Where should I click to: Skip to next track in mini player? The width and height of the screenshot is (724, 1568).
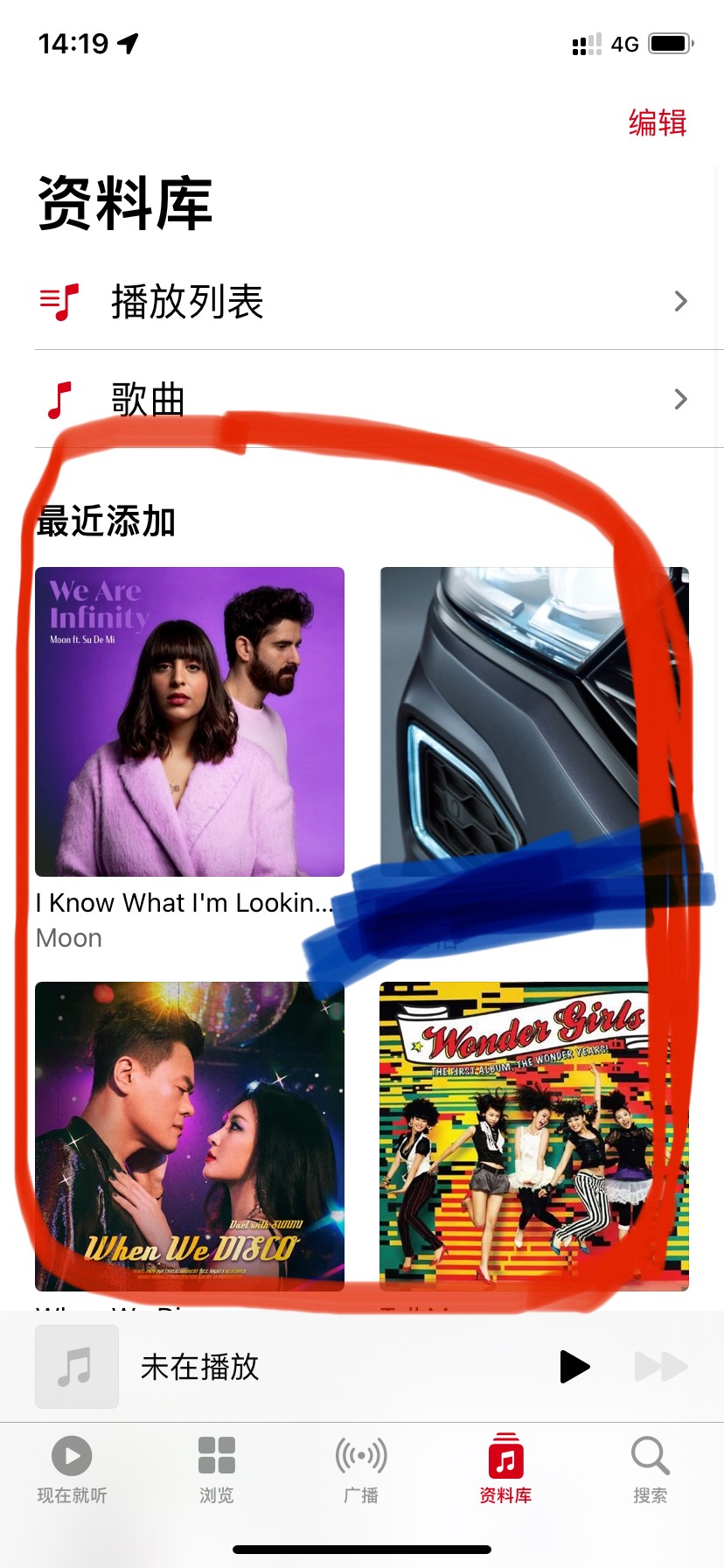pos(660,1367)
